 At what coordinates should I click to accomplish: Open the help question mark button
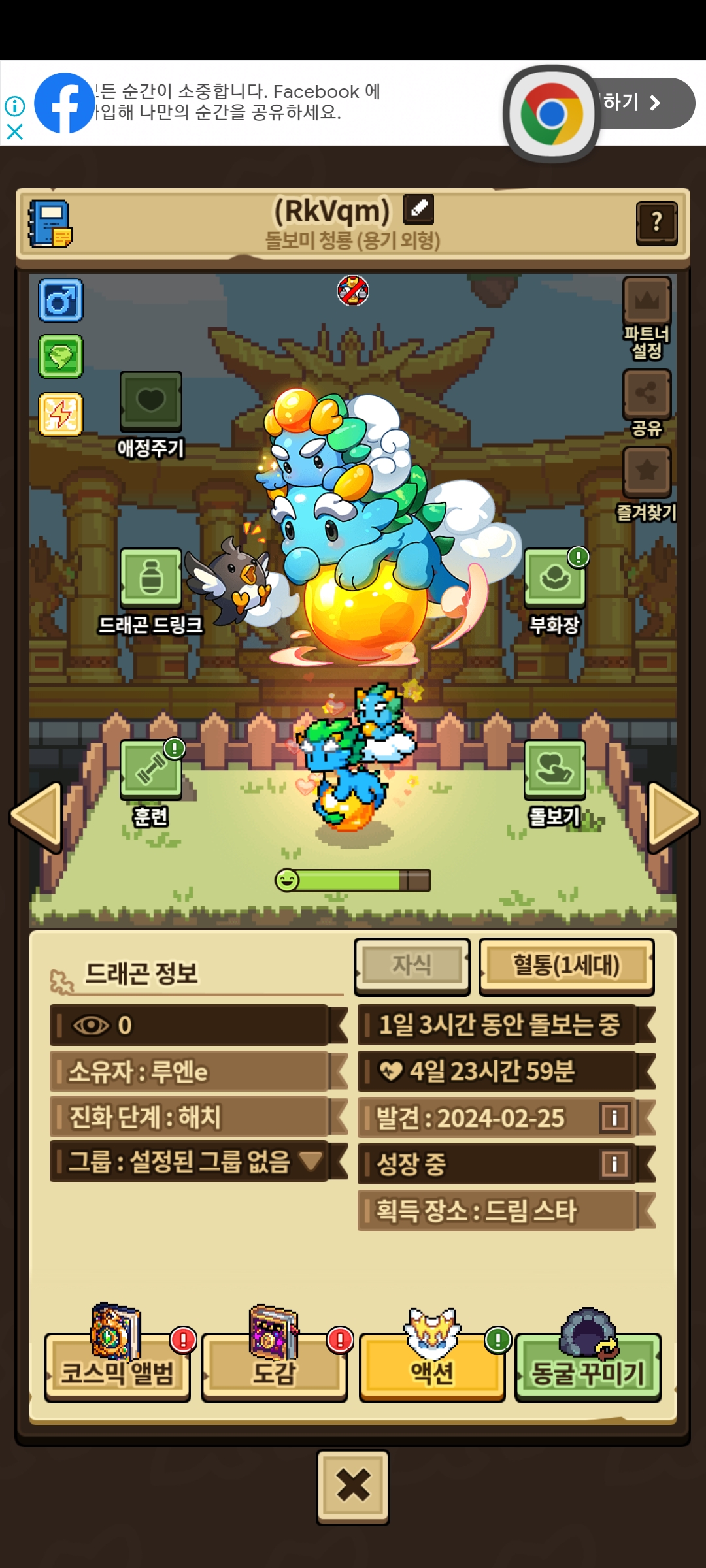tap(656, 223)
